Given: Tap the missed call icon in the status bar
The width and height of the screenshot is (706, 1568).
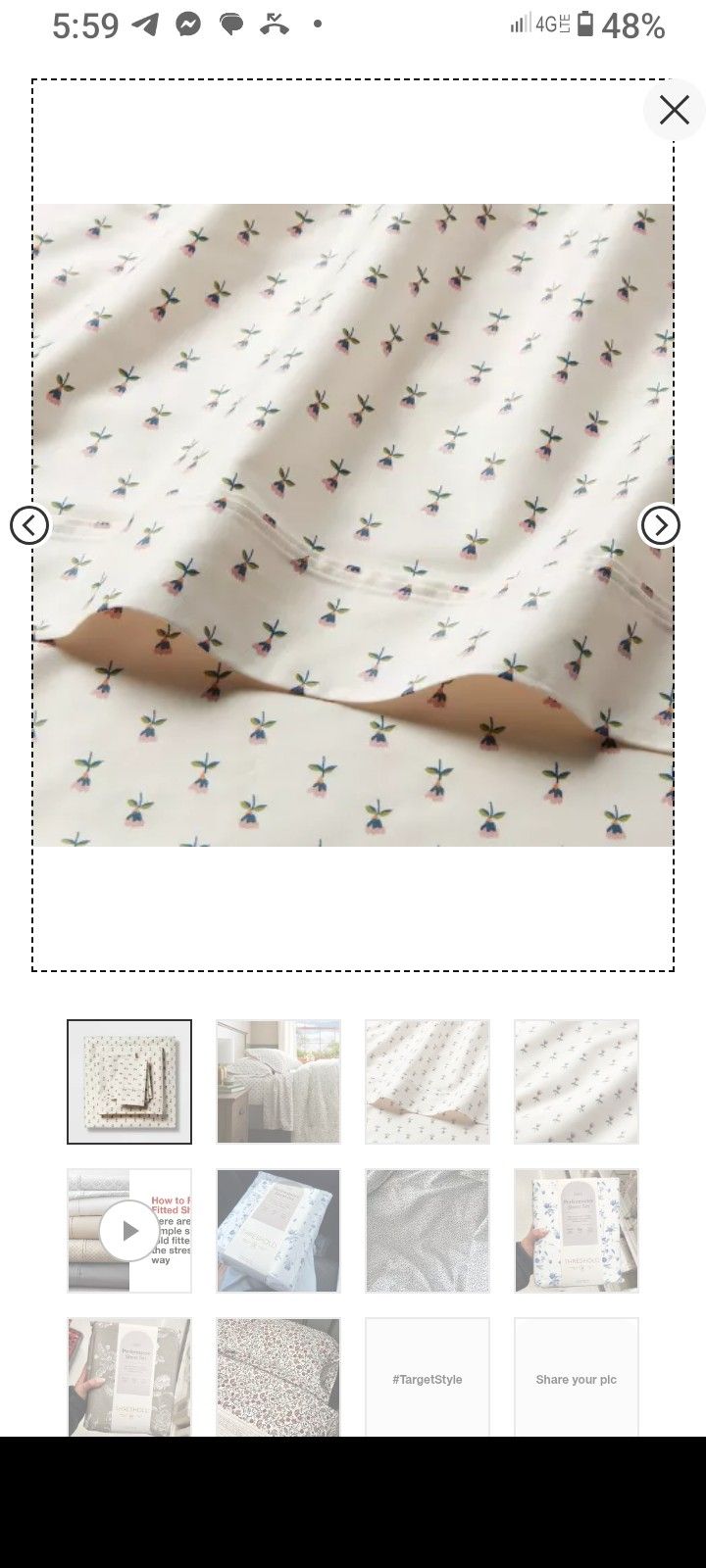Looking at the screenshot, I should pyautogui.click(x=276, y=24).
